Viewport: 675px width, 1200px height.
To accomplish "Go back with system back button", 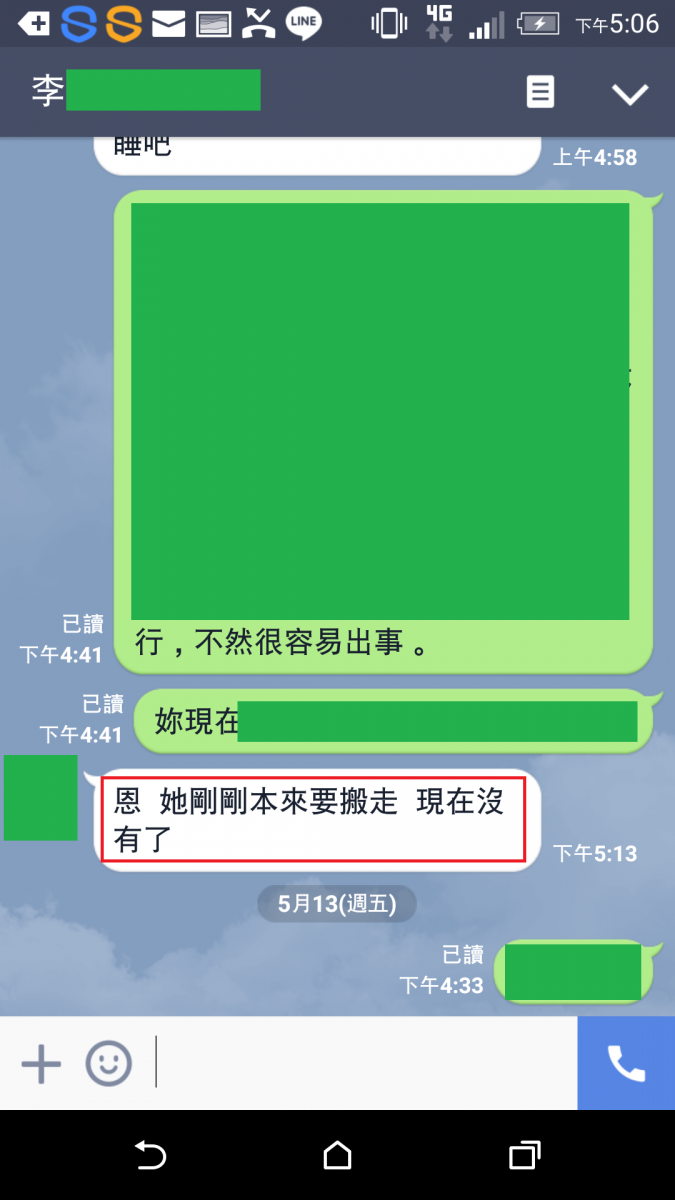I will pyautogui.click(x=150, y=1156).
